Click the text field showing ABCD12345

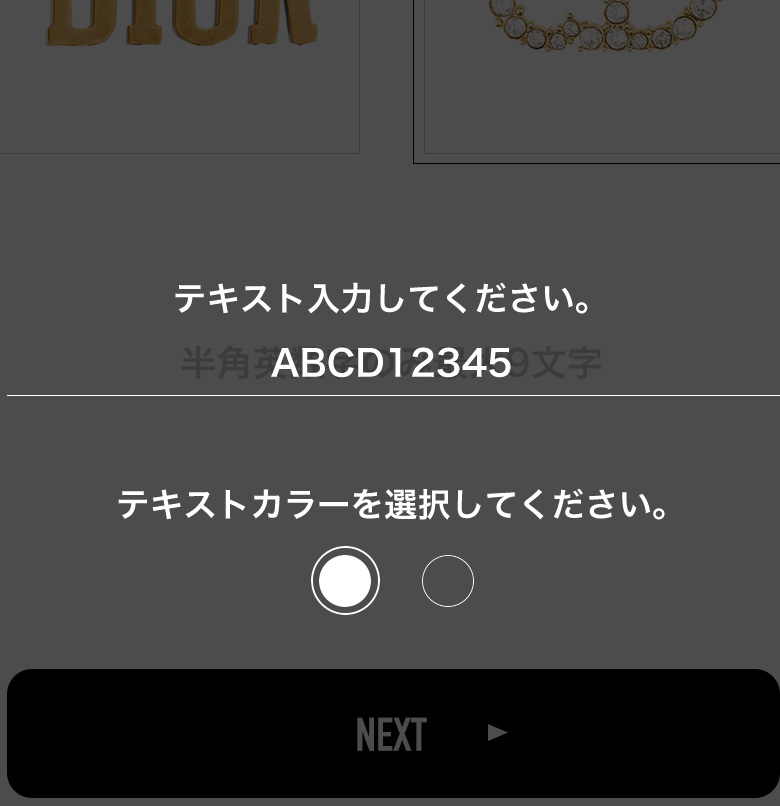point(390,363)
